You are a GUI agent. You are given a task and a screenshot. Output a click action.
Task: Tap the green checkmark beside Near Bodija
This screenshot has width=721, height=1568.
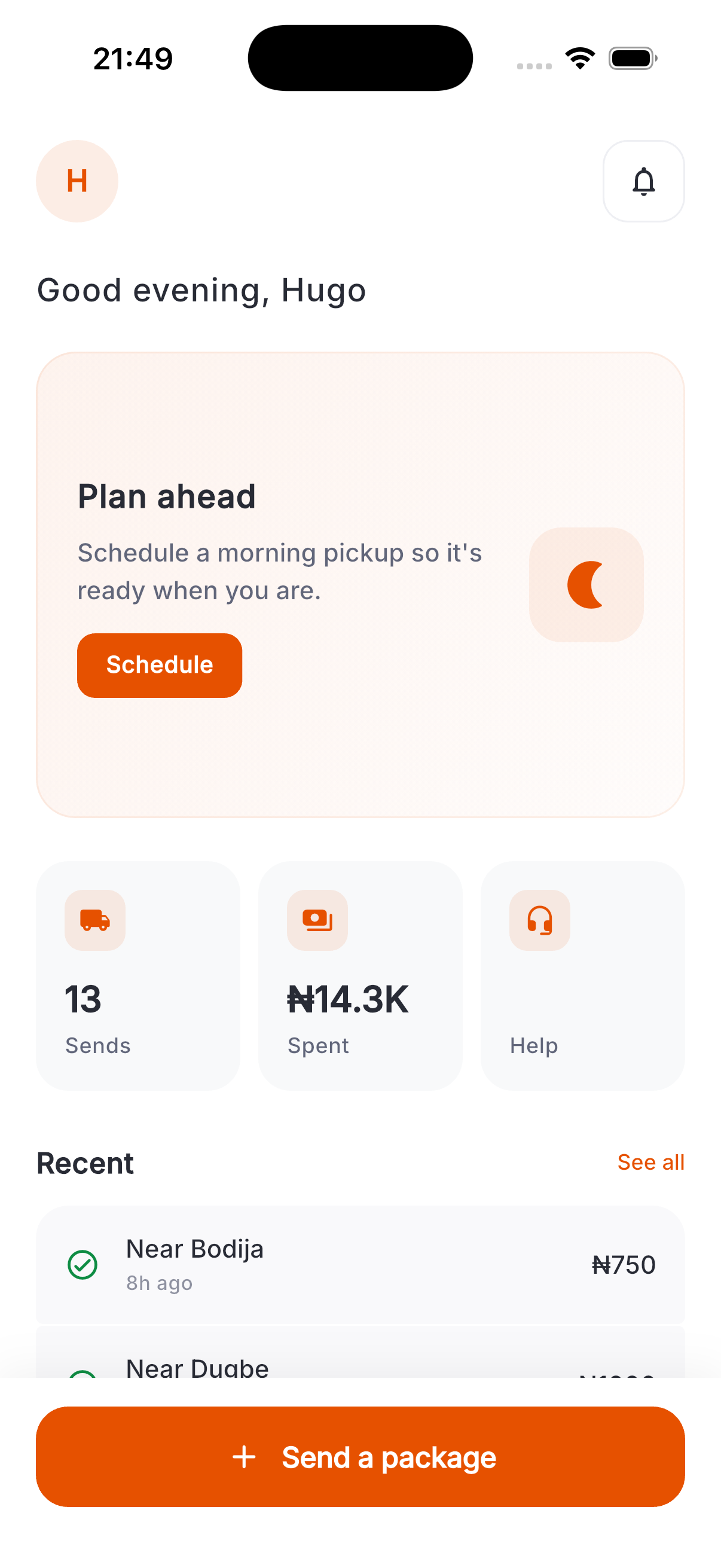tap(84, 1265)
